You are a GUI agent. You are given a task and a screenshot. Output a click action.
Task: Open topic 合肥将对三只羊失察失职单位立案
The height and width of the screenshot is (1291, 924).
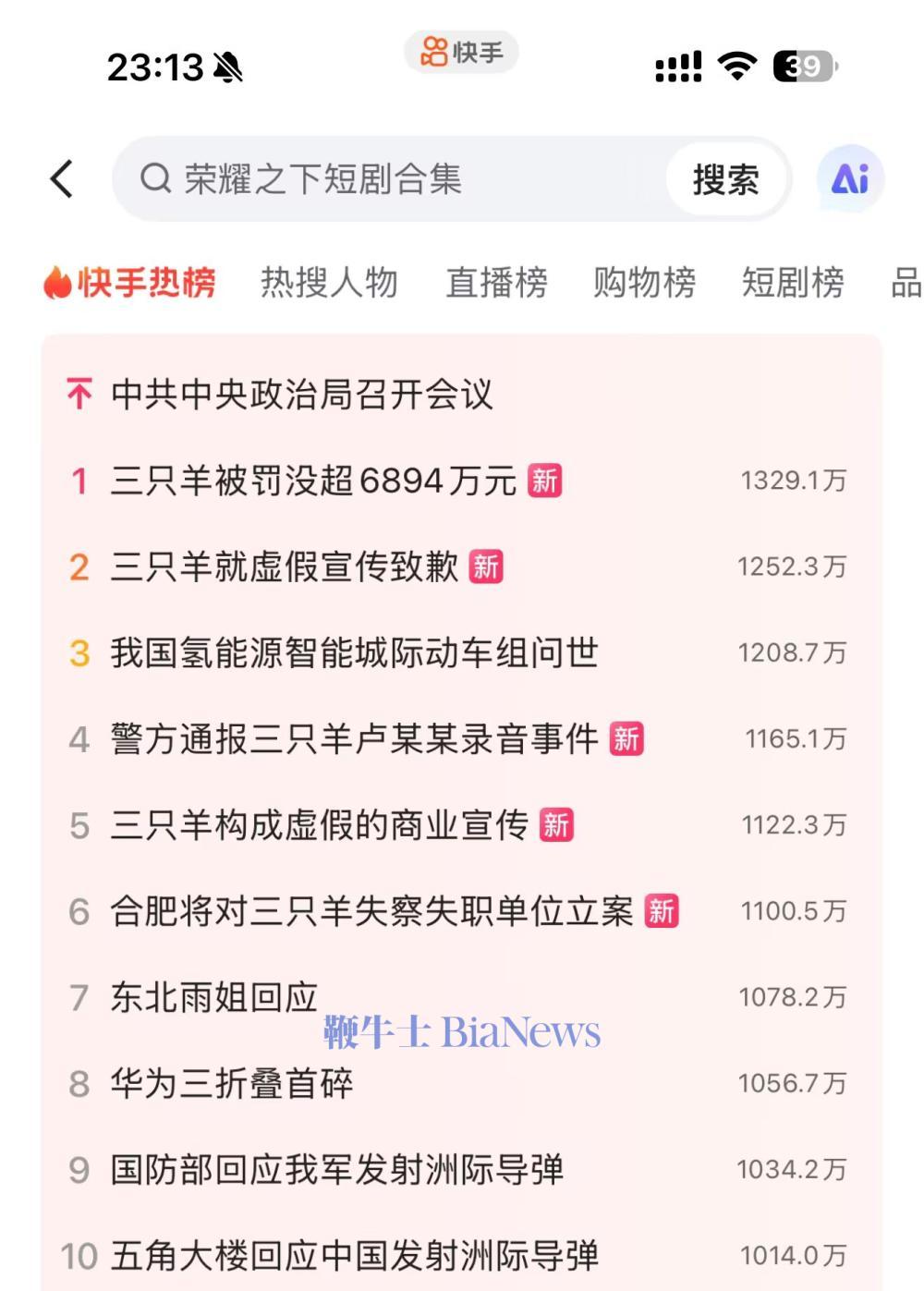[371, 911]
